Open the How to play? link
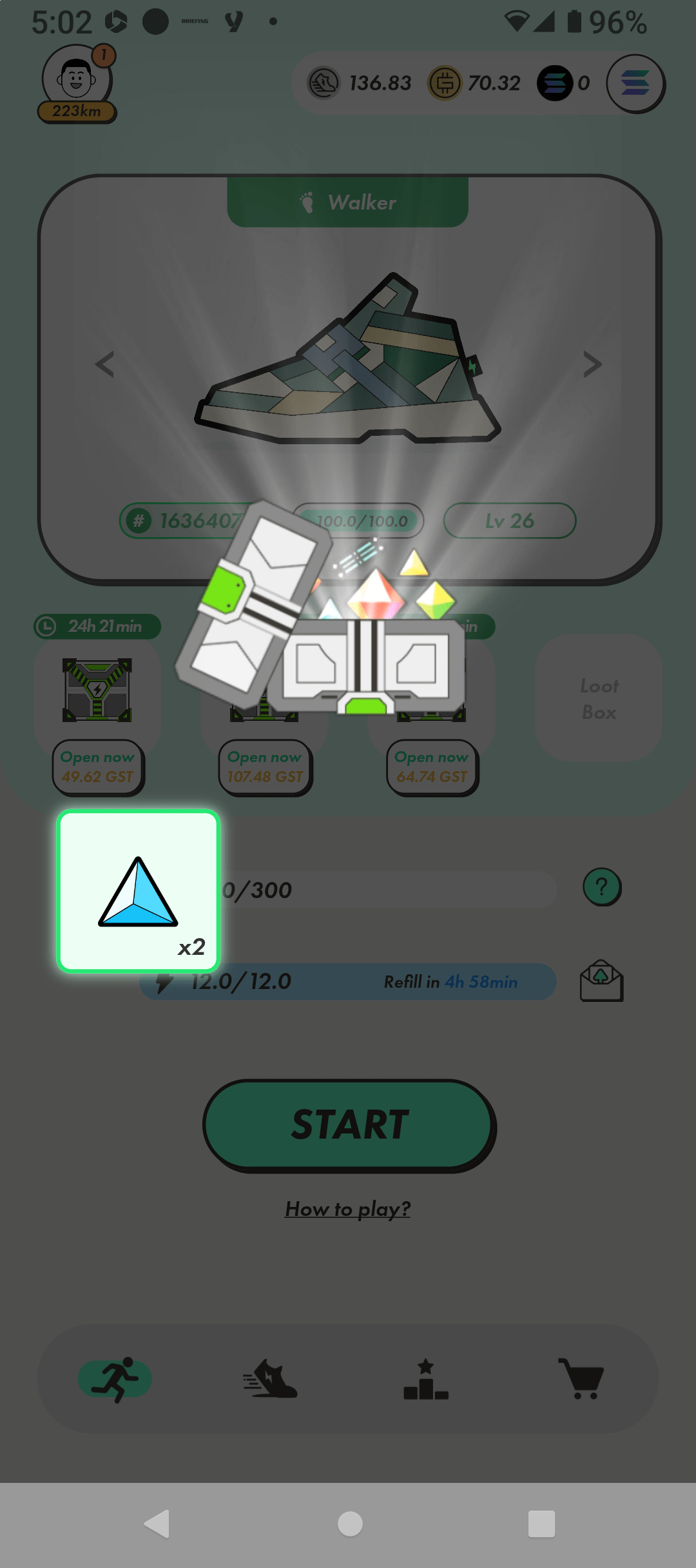This screenshot has width=696, height=1568. tap(348, 1209)
